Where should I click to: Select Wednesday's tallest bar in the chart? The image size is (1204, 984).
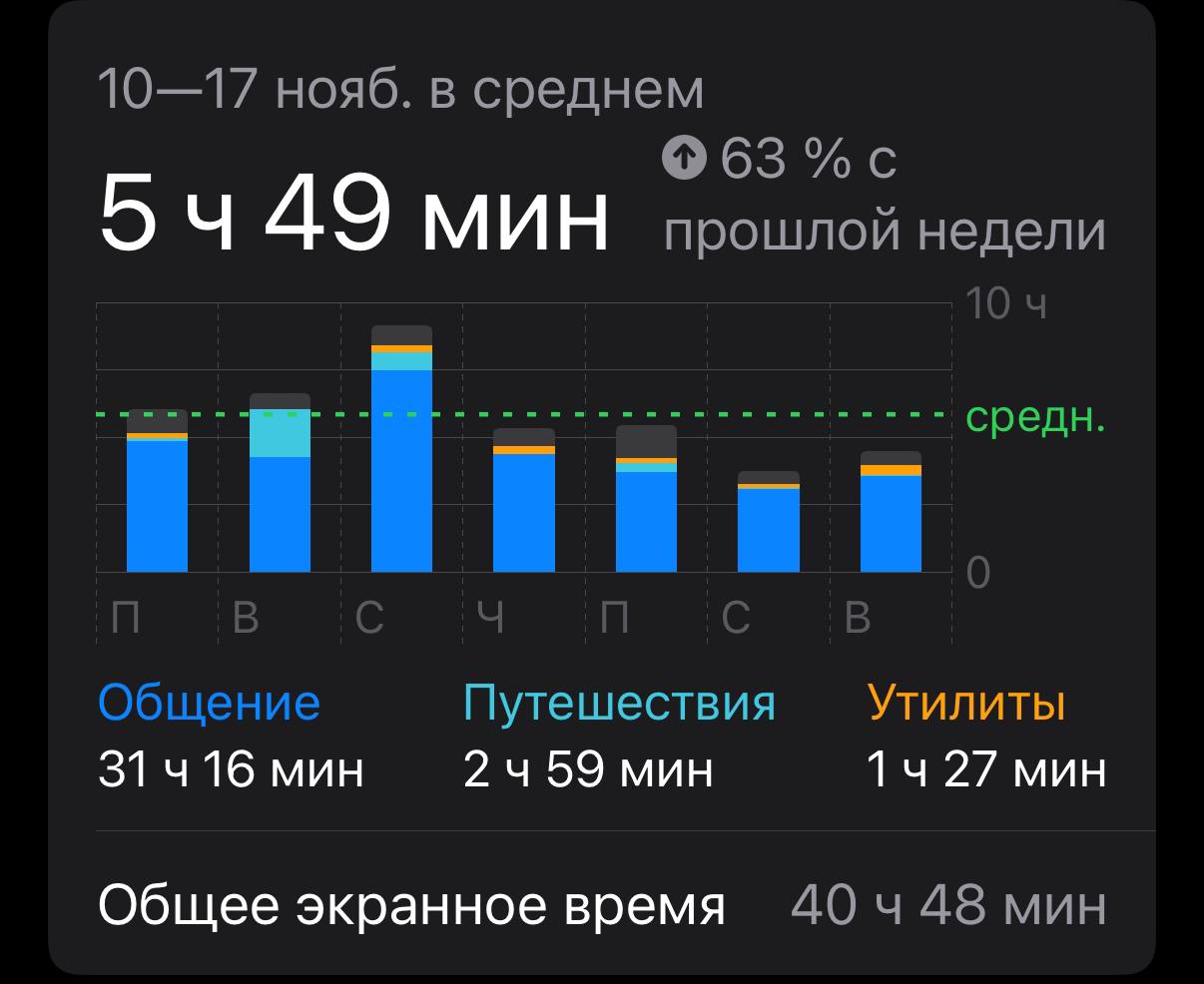coord(401,449)
